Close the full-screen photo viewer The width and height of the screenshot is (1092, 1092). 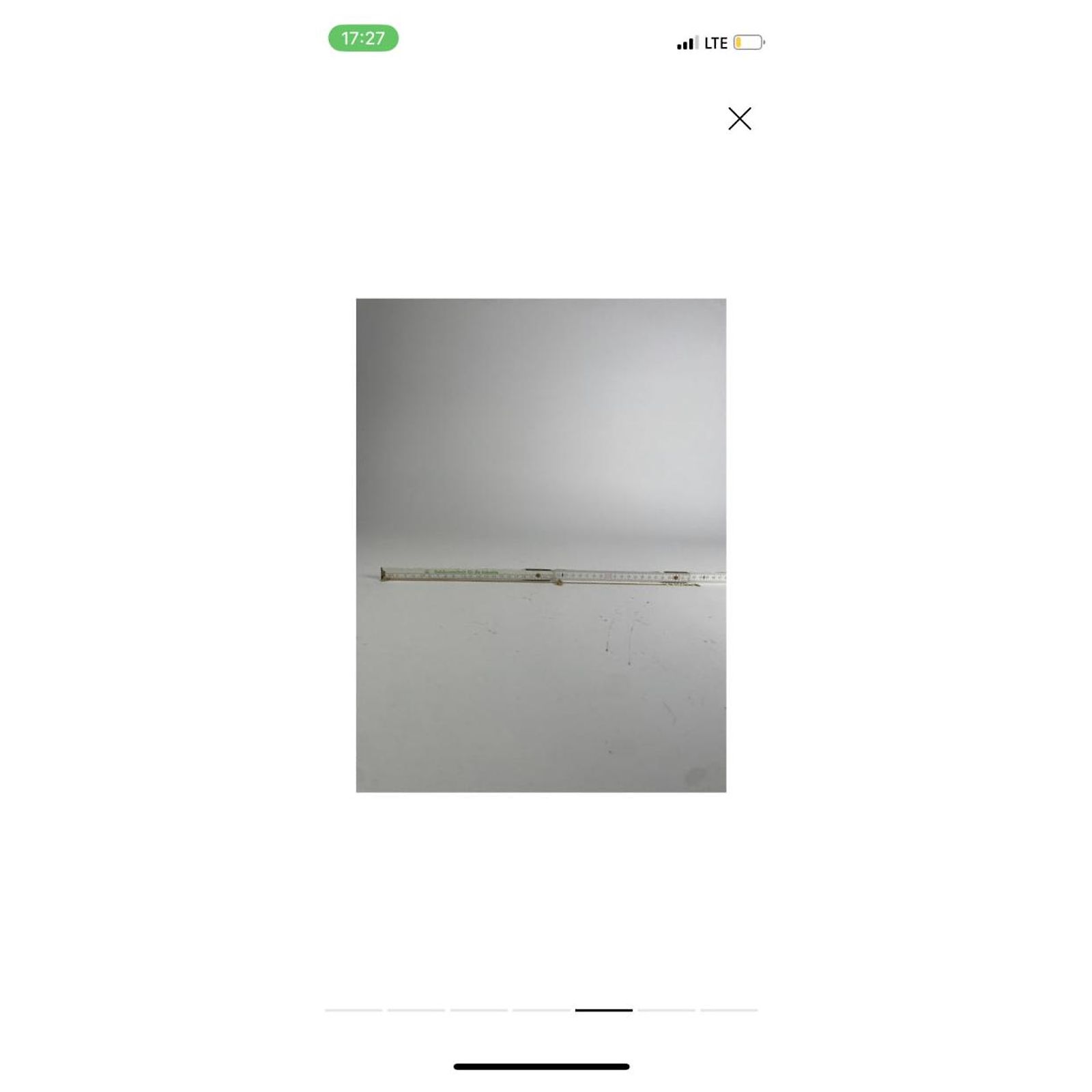[x=739, y=119]
